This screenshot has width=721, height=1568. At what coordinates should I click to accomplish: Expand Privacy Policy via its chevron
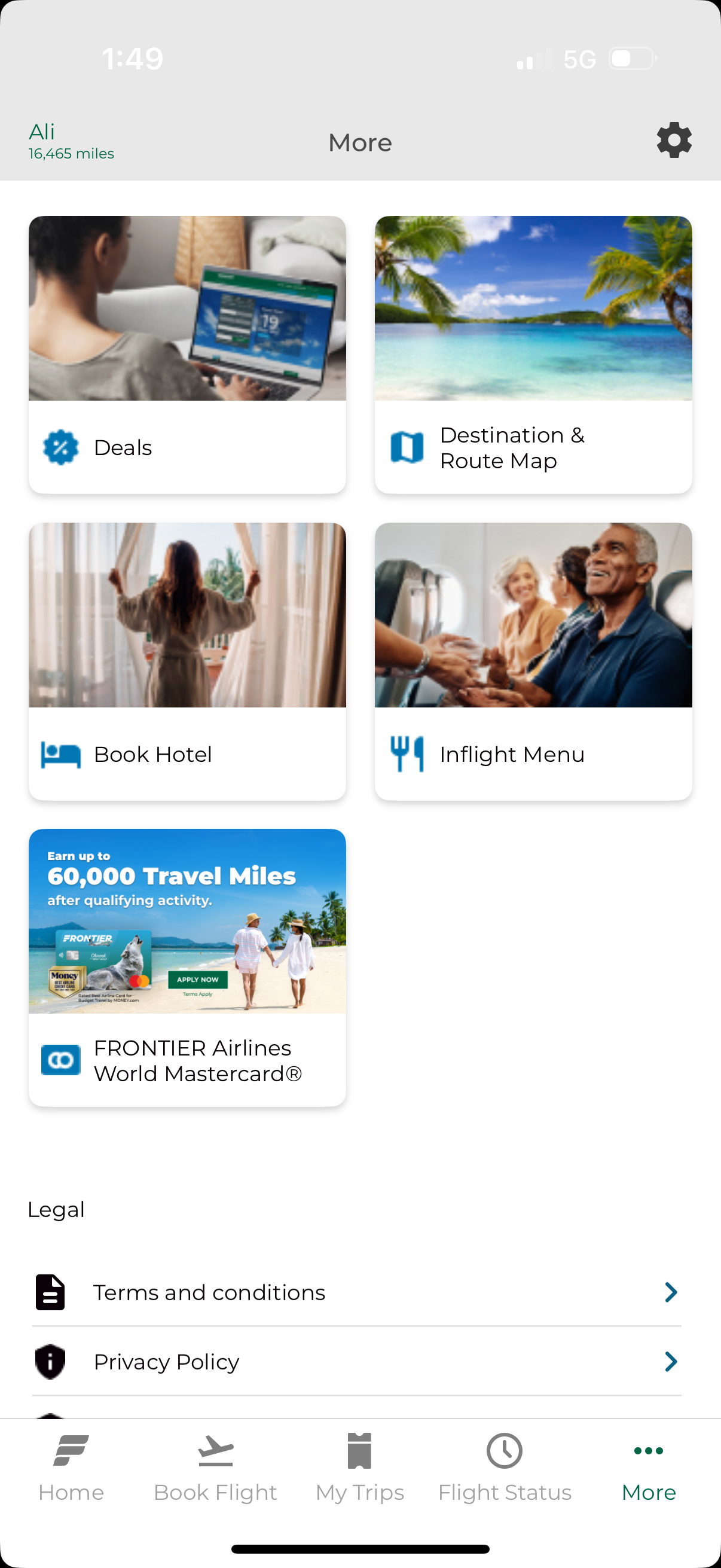coord(671,1362)
